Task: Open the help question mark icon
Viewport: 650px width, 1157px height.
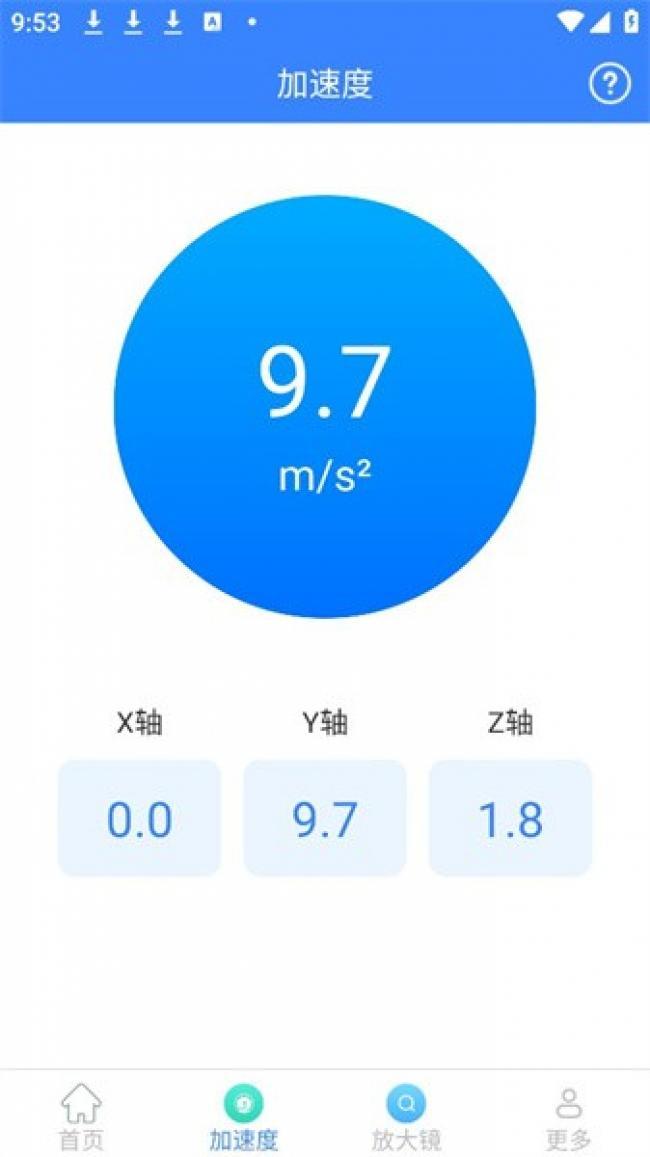Action: [609, 84]
